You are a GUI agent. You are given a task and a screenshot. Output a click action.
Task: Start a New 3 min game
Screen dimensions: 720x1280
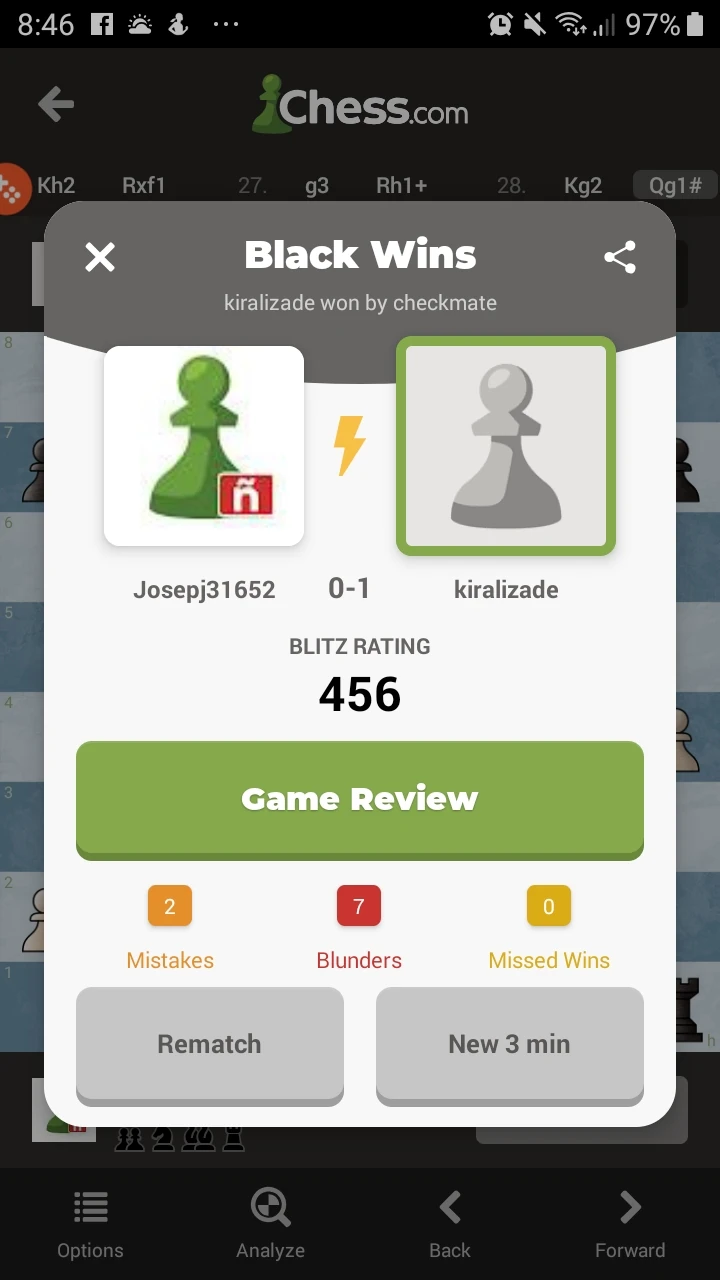tap(510, 1044)
